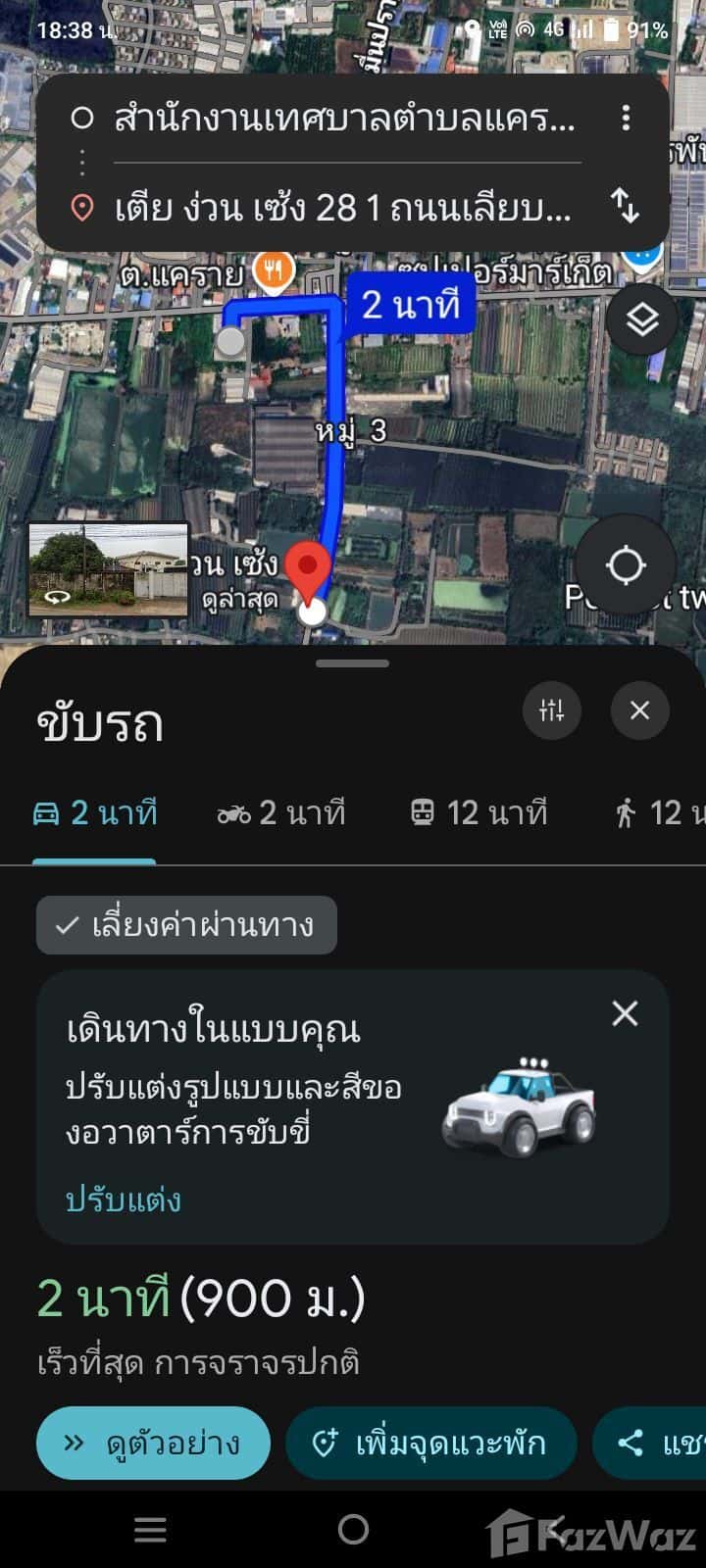The height and width of the screenshot is (1568, 706).
Task: Open the map layers icon
Action: (x=642, y=319)
